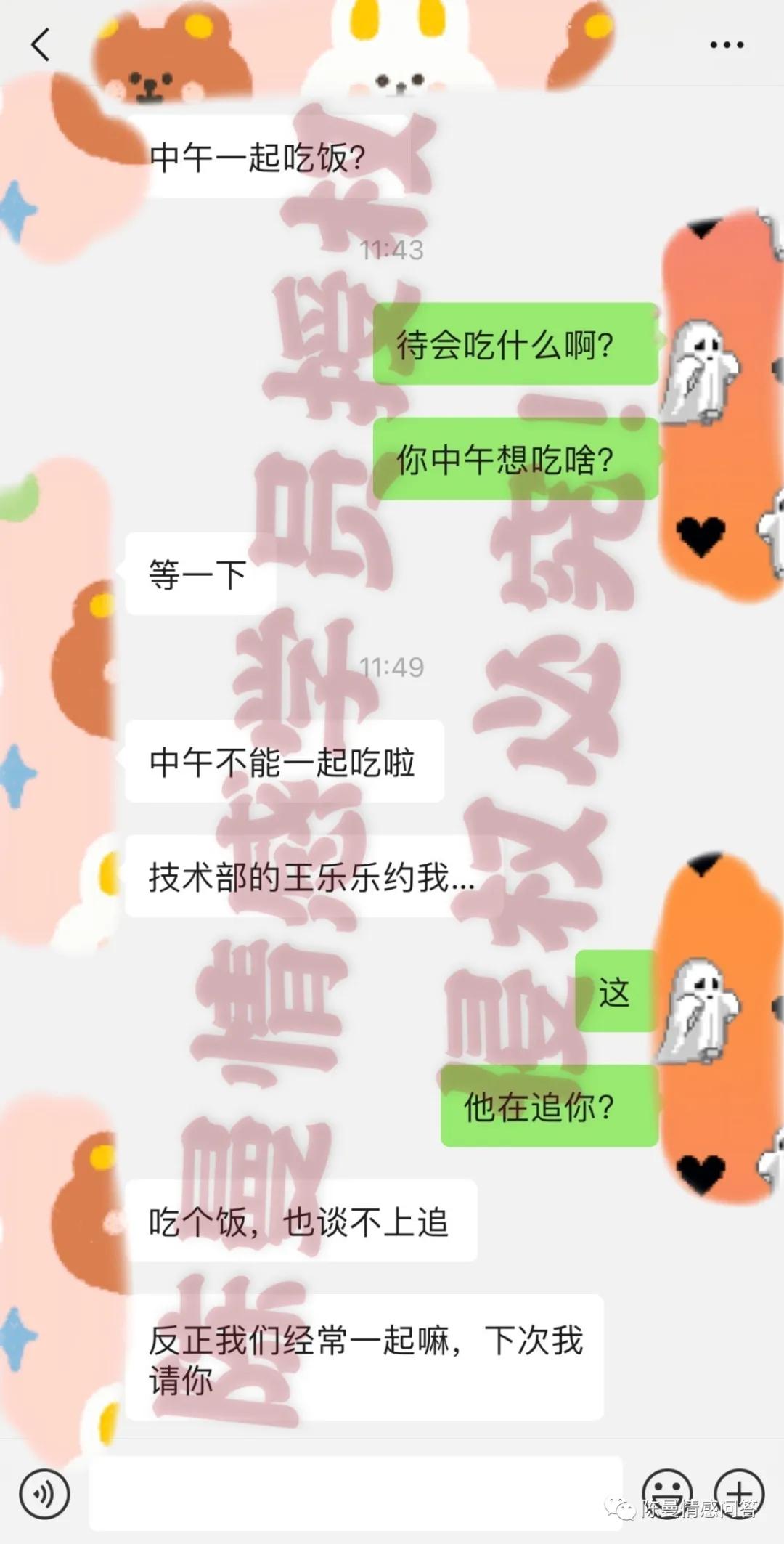Open the chat settings three-dot menu
The image size is (784, 1544).
[x=724, y=44]
